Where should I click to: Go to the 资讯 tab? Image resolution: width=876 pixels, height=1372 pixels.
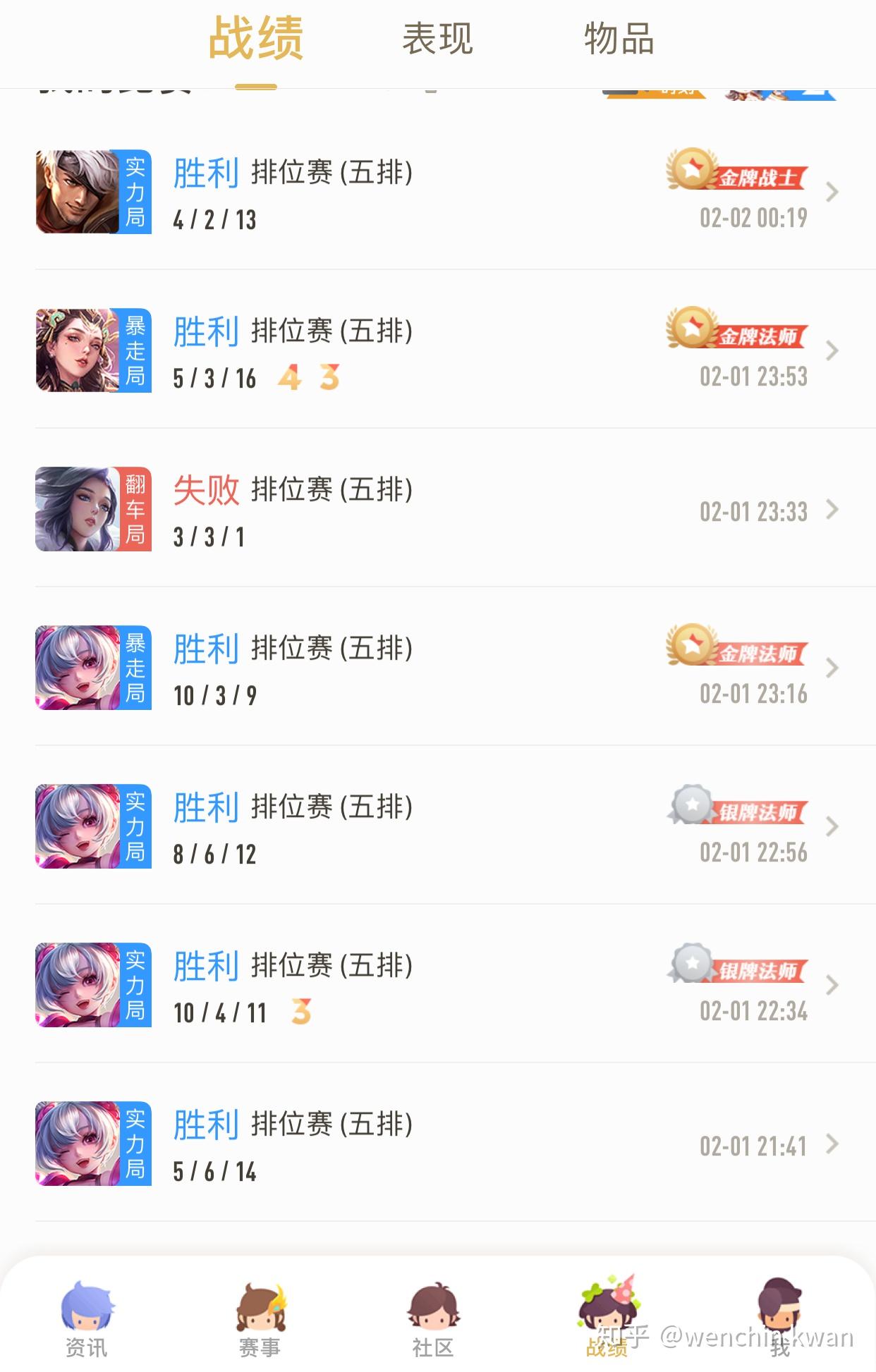tap(87, 1318)
